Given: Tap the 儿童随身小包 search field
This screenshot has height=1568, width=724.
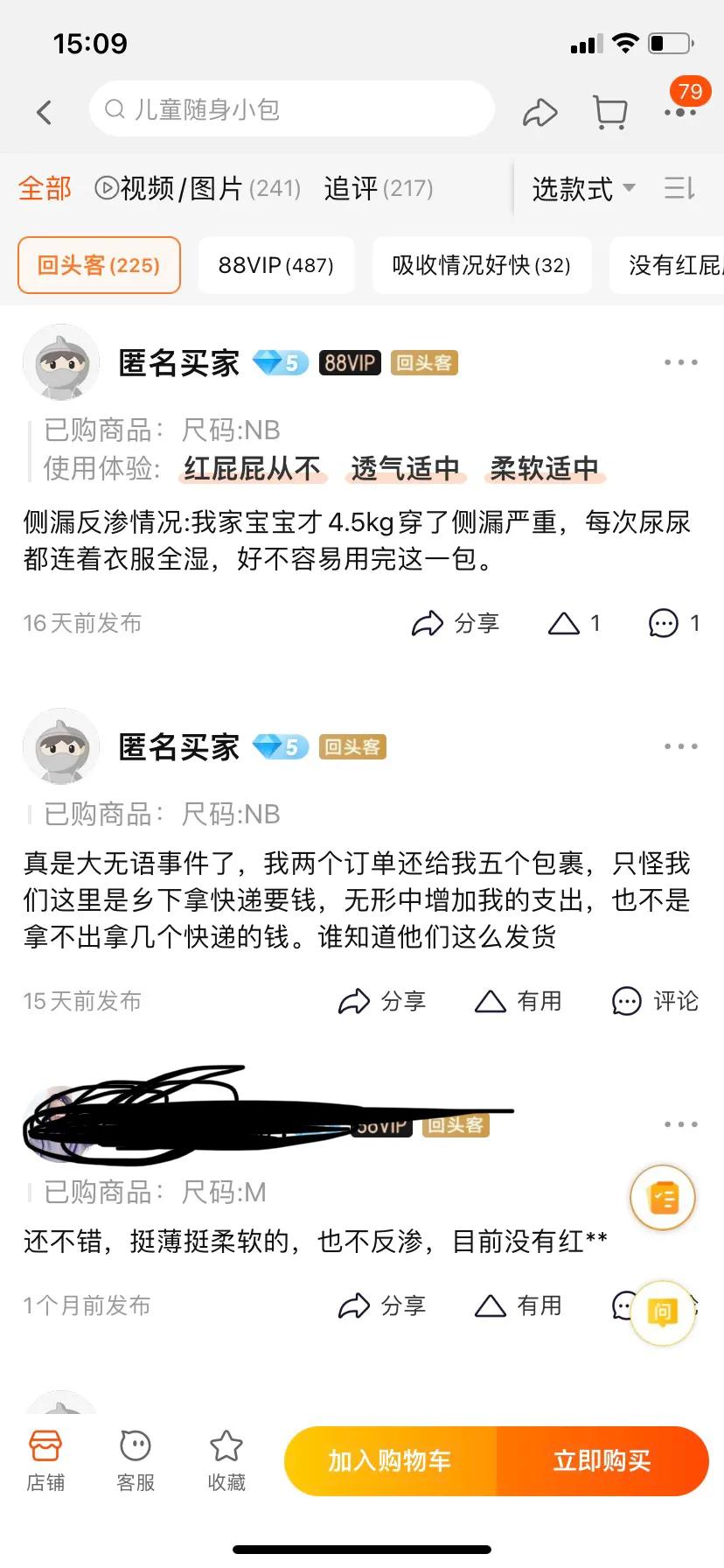Looking at the screenshot, I should click(x=291, y=108).
